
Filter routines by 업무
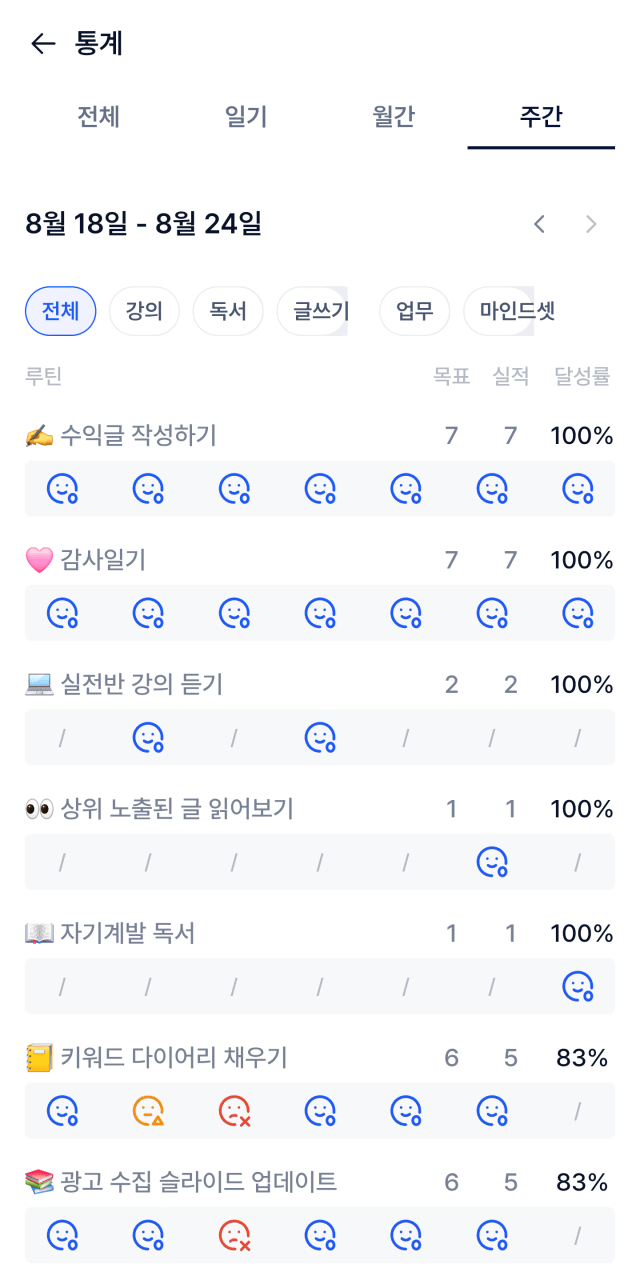(415, 311)
